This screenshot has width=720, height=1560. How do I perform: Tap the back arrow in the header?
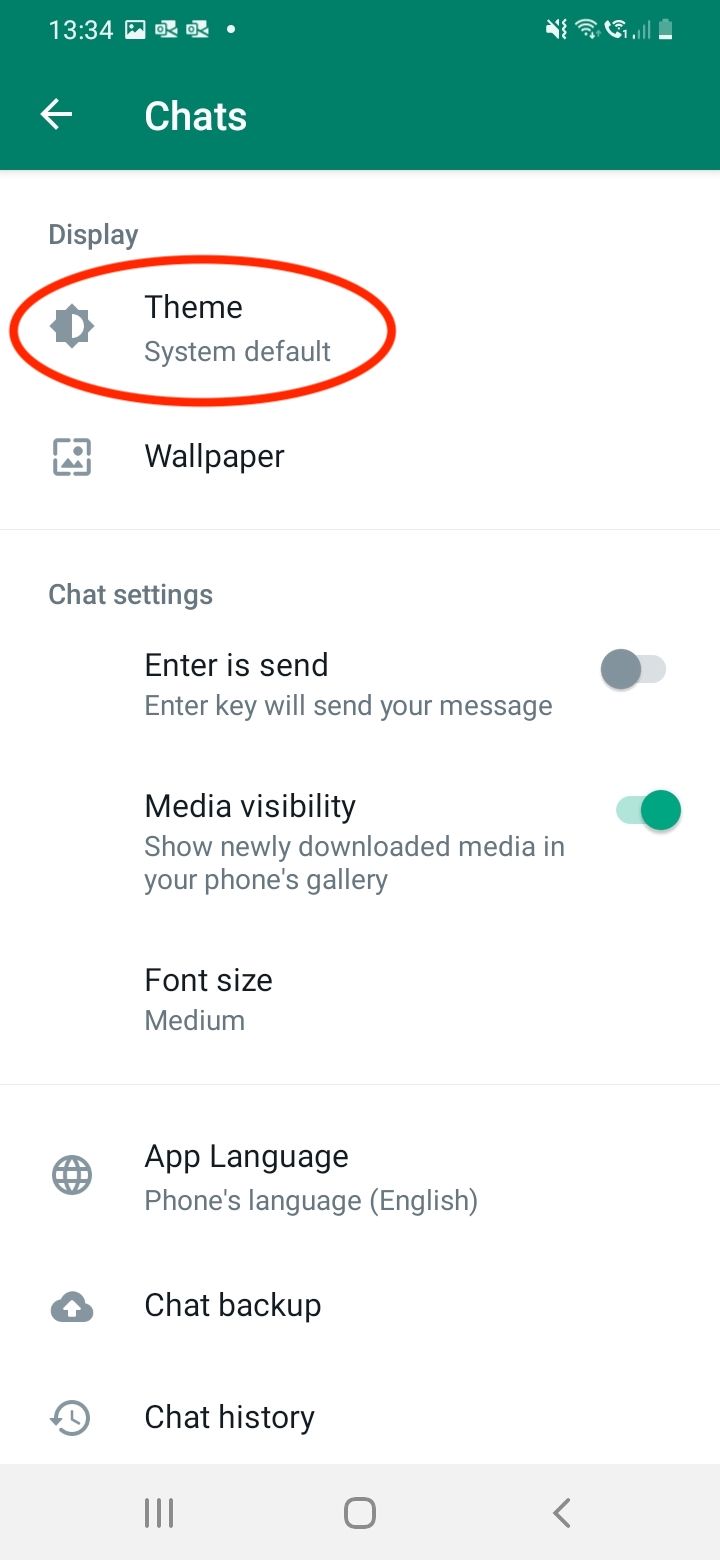click(x=56, y=114)
